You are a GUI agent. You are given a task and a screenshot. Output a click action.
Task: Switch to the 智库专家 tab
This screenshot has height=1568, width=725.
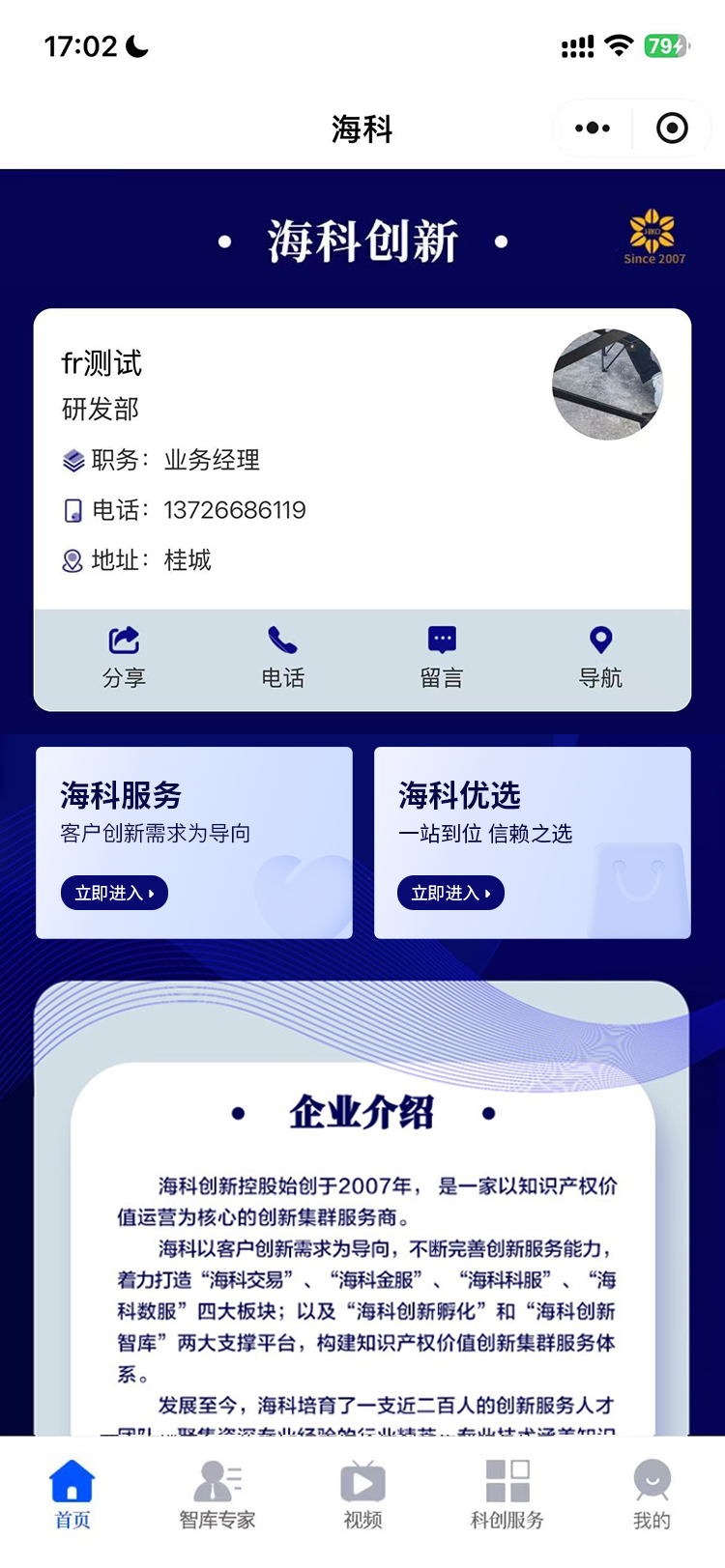[217, 1495]
